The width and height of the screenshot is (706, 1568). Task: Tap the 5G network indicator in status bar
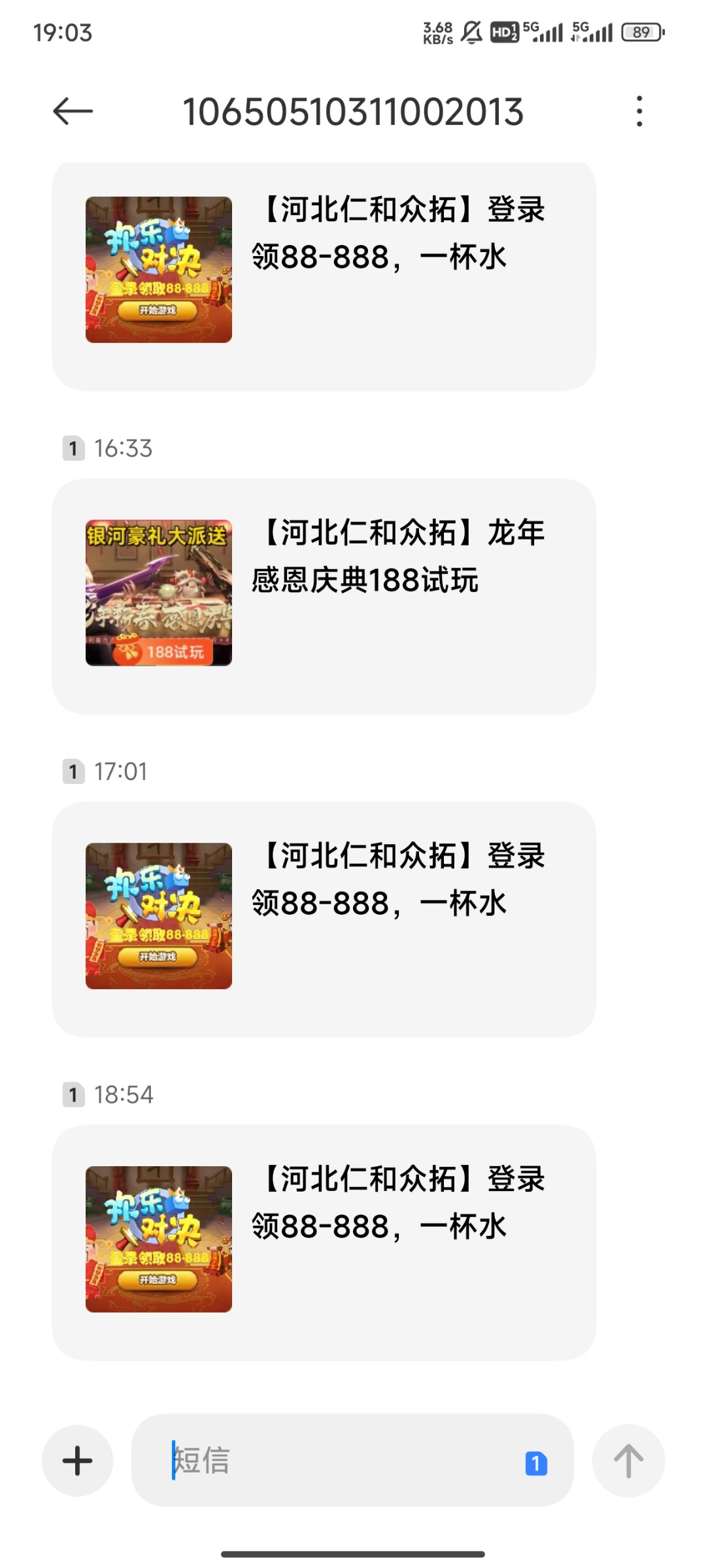529,29
